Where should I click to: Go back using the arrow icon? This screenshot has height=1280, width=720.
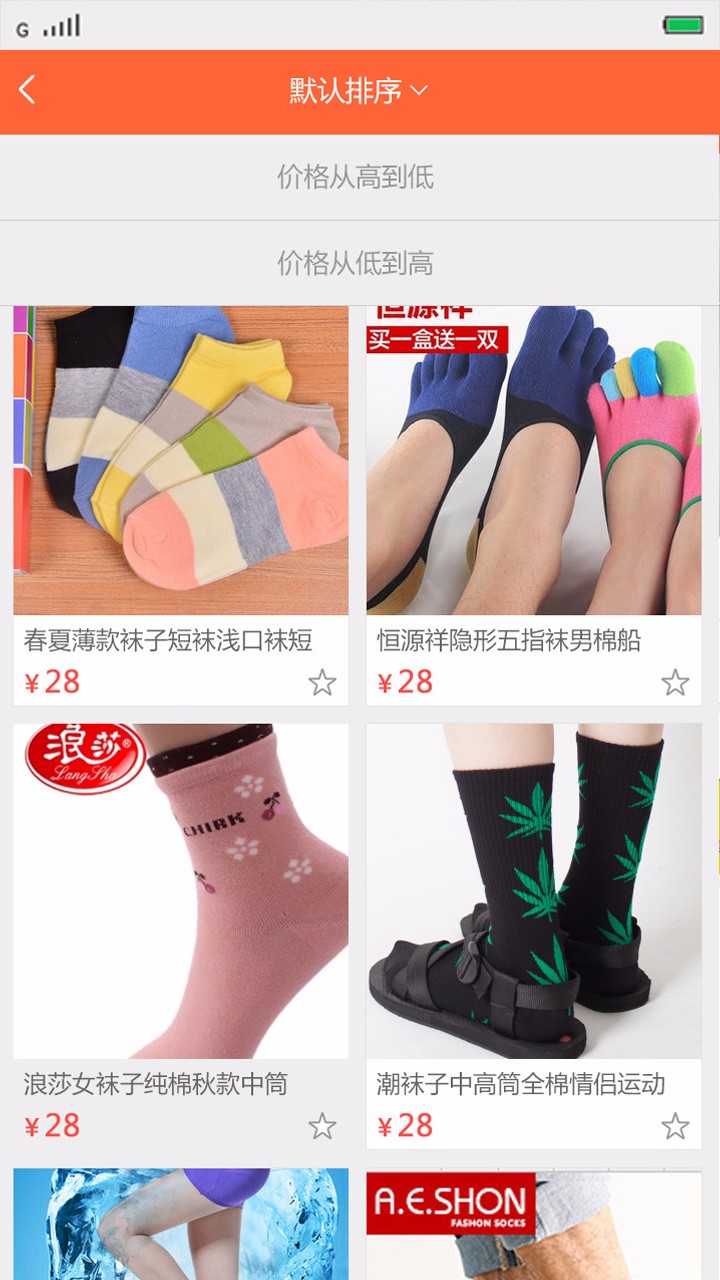pyautogui.click(x=27, y=90)
